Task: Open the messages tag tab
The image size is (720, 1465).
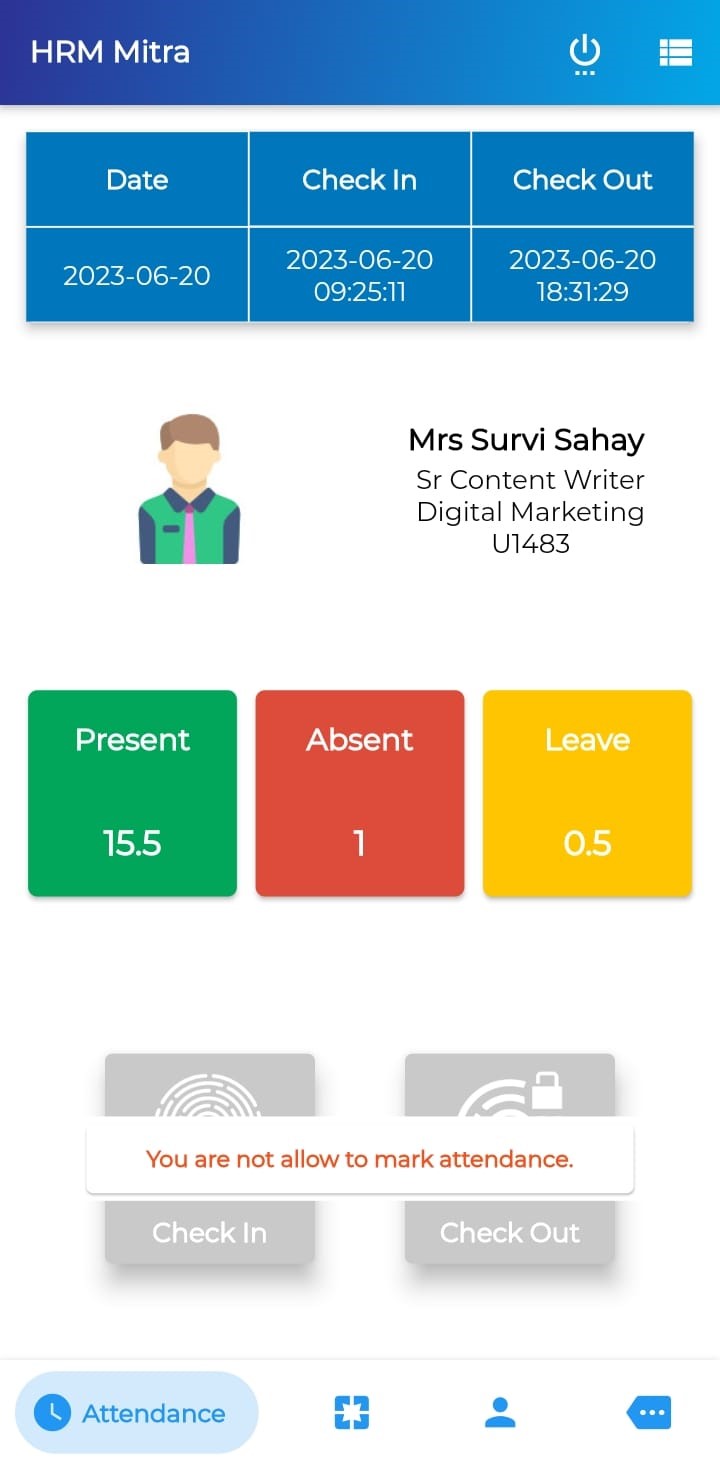Action: pos(649,1413)
